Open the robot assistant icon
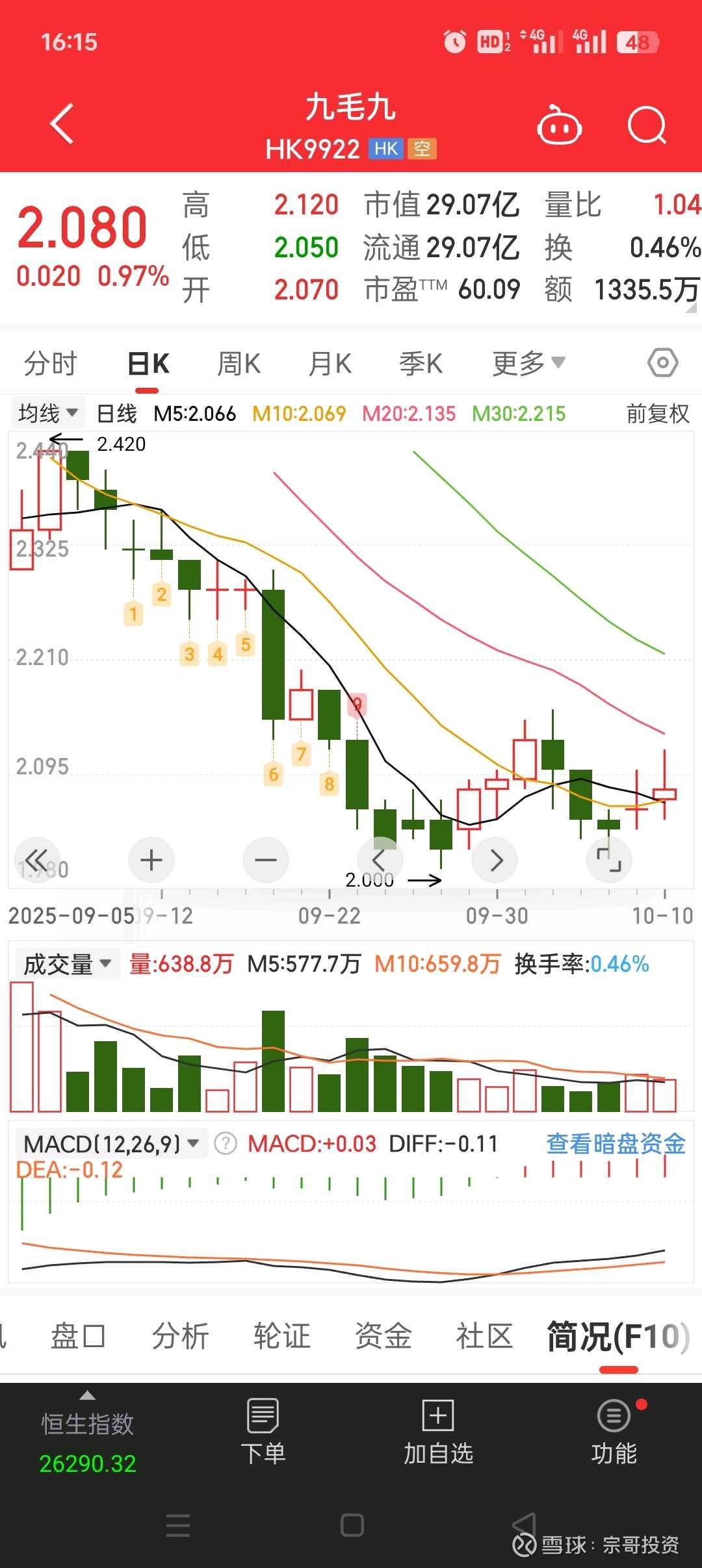This screenshot has height=1568, width=702. pyautogui.click(x=559, y=125)
